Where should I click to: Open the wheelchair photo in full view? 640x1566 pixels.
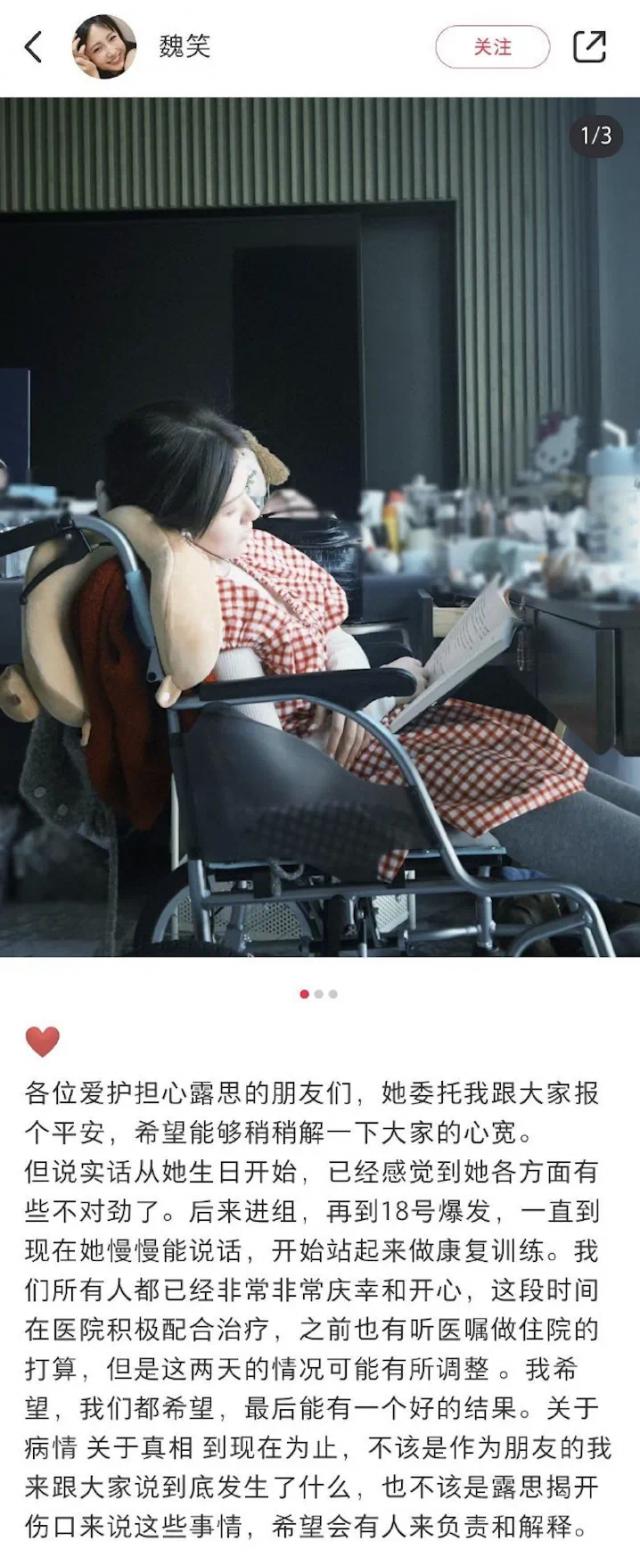click(x=320, y=527)
